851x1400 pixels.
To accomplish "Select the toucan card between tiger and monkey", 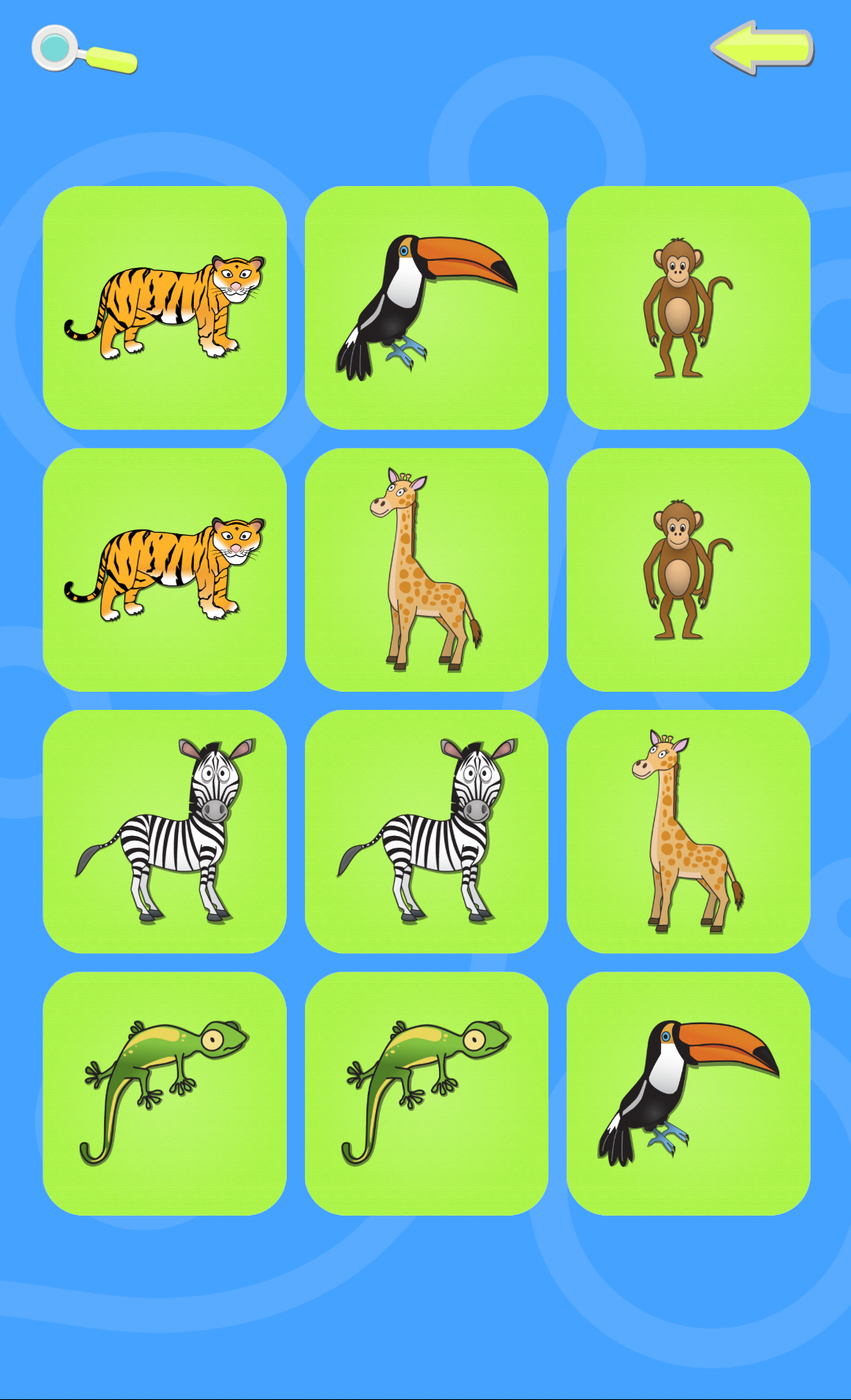I will [x=426, y=308].
